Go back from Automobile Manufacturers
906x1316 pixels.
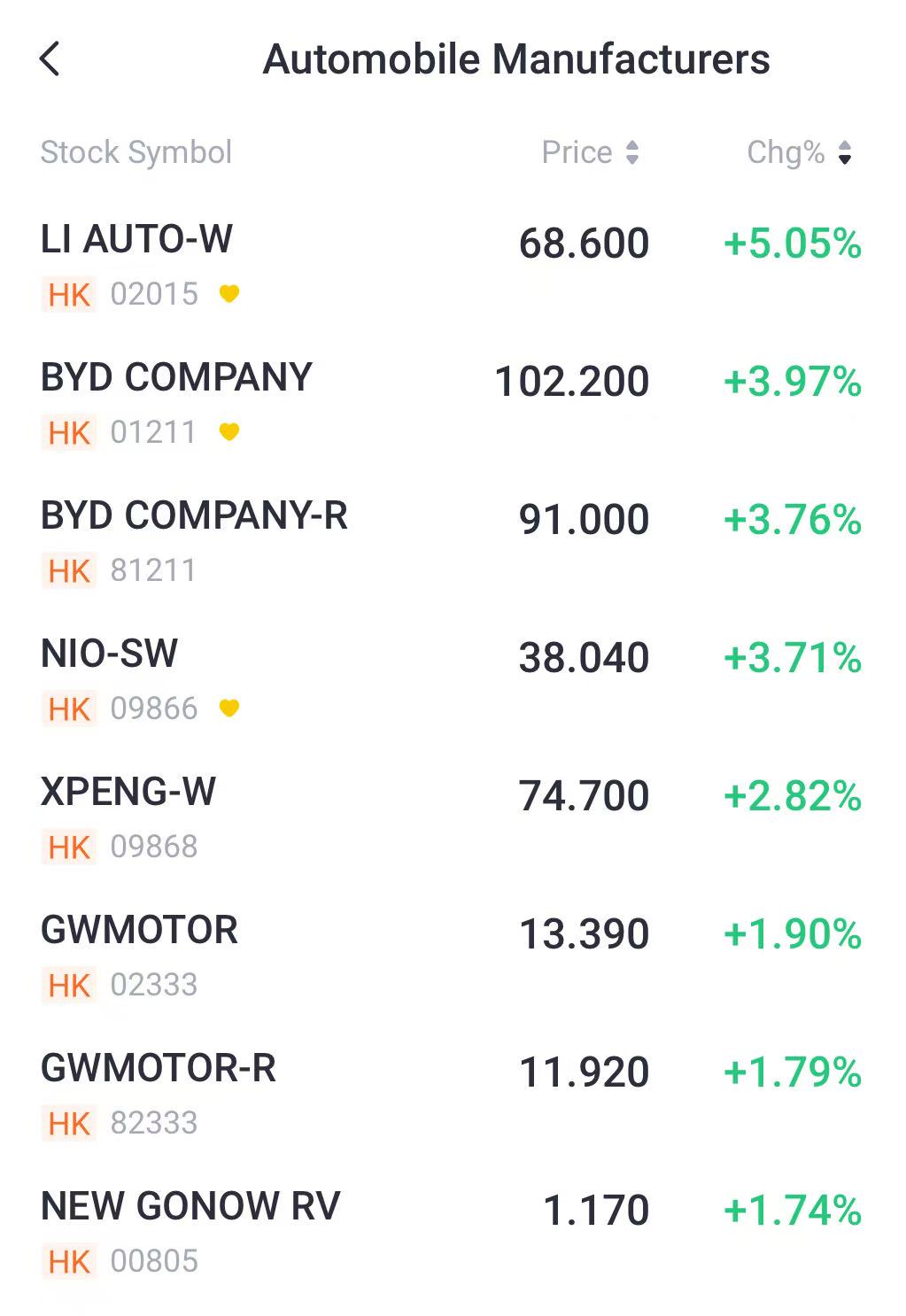[x=50, y=60]
